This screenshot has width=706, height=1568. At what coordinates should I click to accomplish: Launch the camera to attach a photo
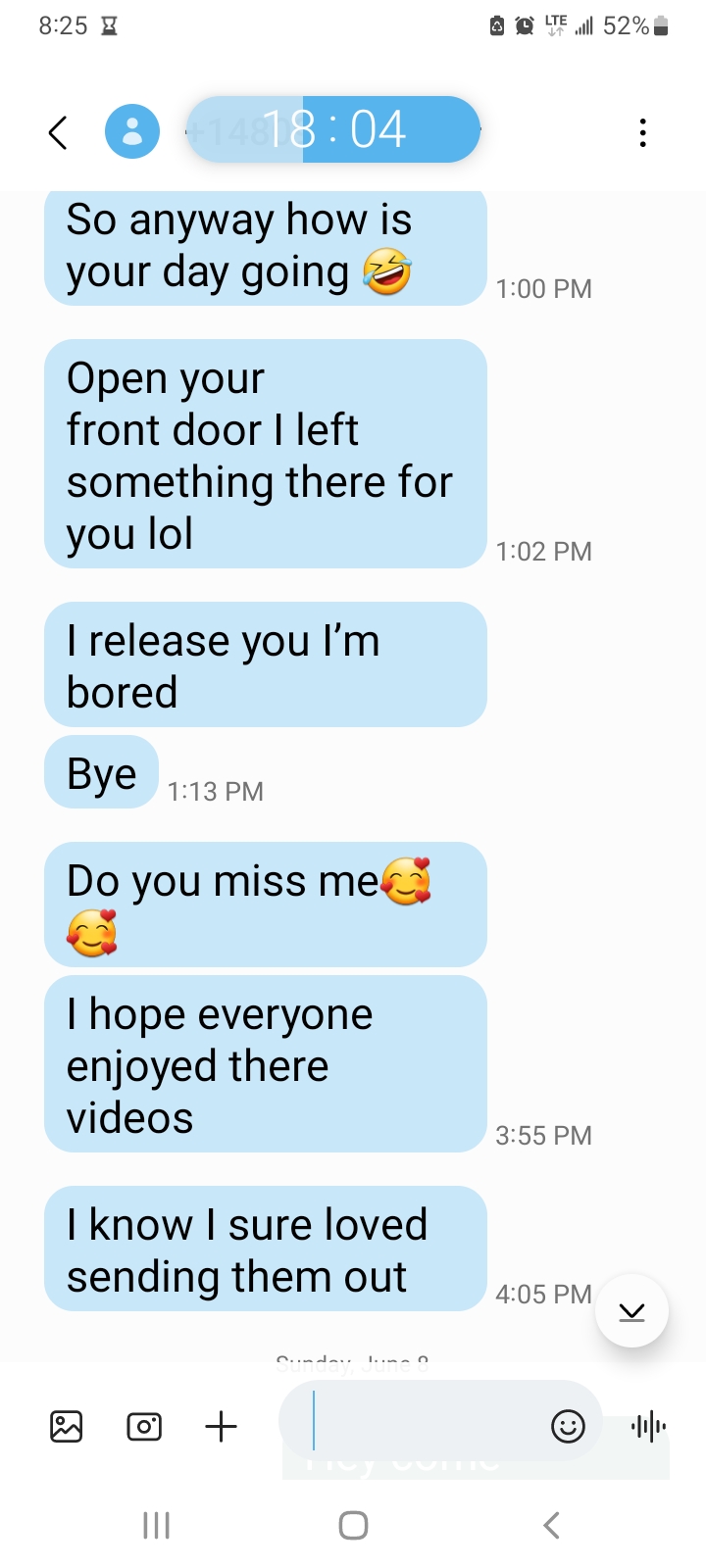tap(144, 1426)
